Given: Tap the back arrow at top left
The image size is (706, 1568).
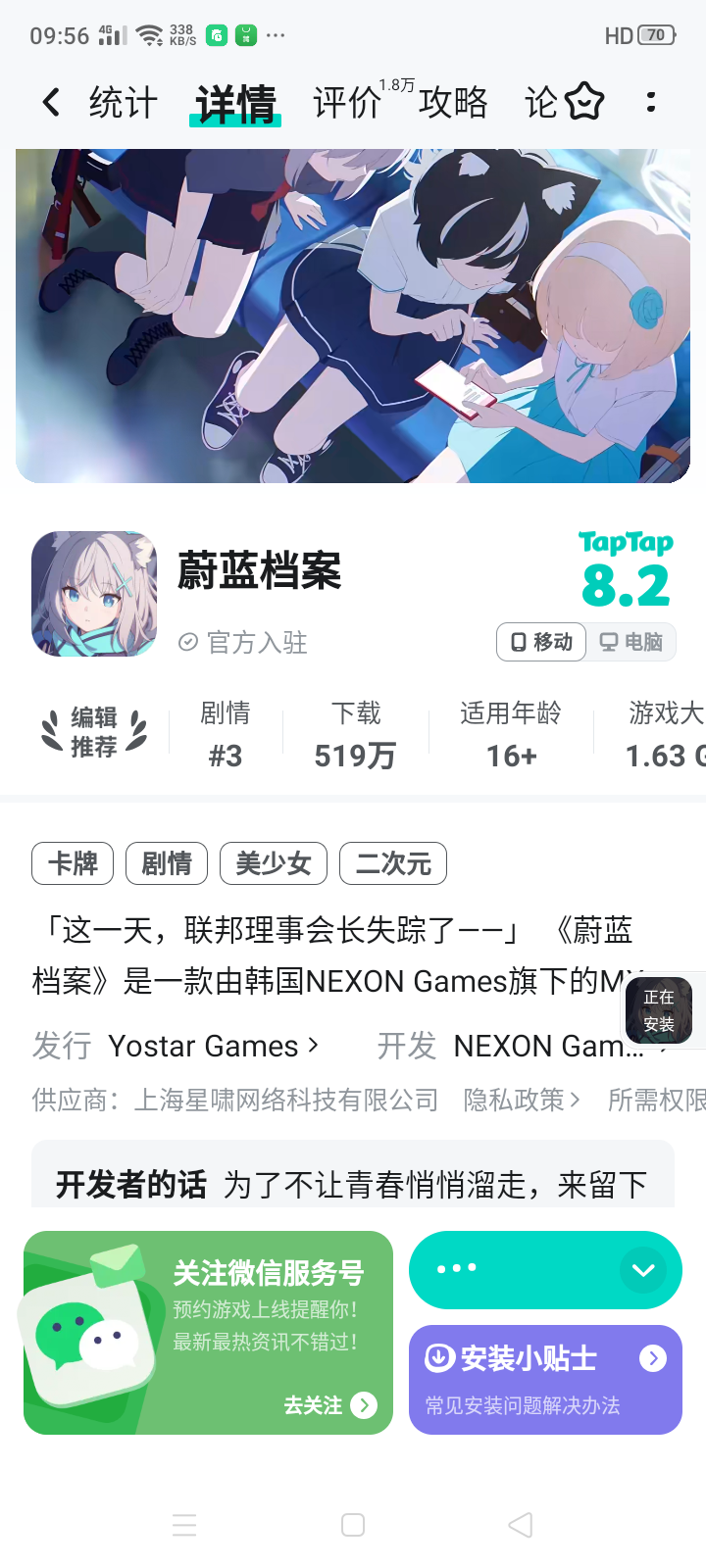Looking at the screenshot, I should point(50,102).
